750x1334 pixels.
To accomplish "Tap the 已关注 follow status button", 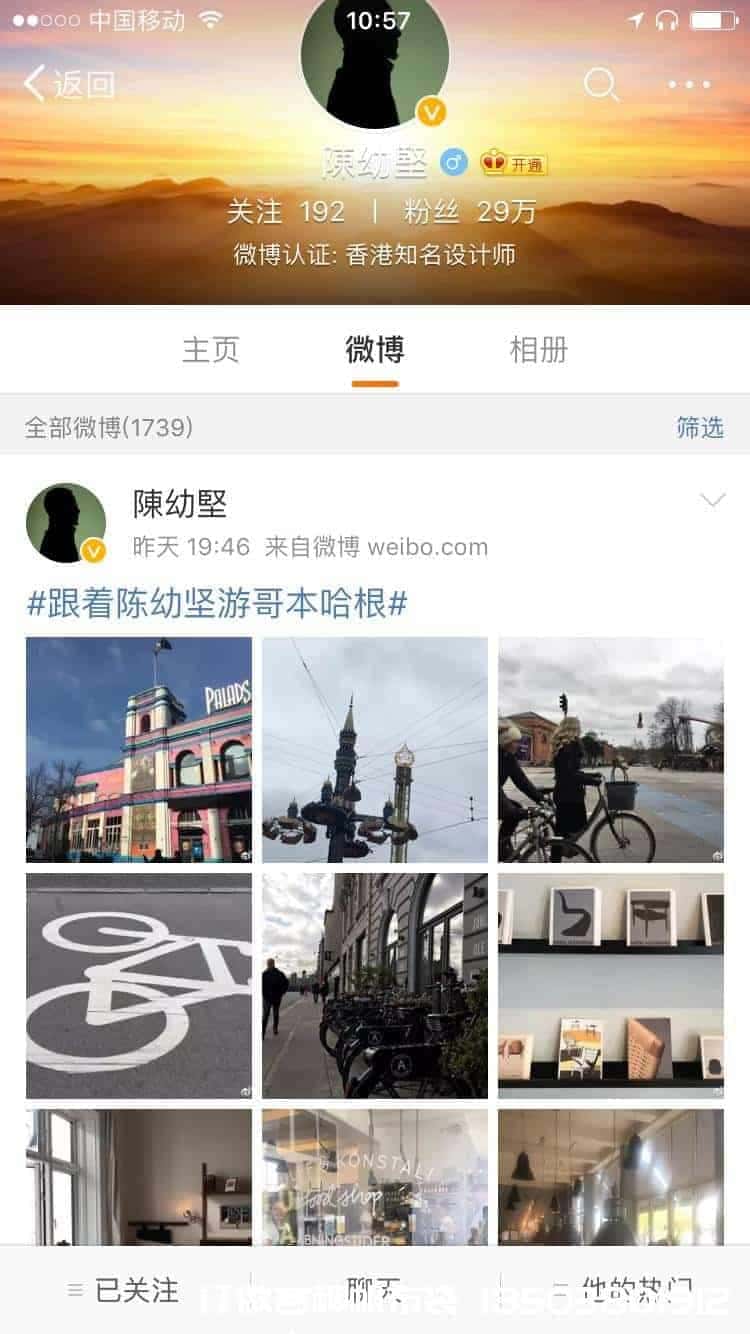I will pos(125,1290).
